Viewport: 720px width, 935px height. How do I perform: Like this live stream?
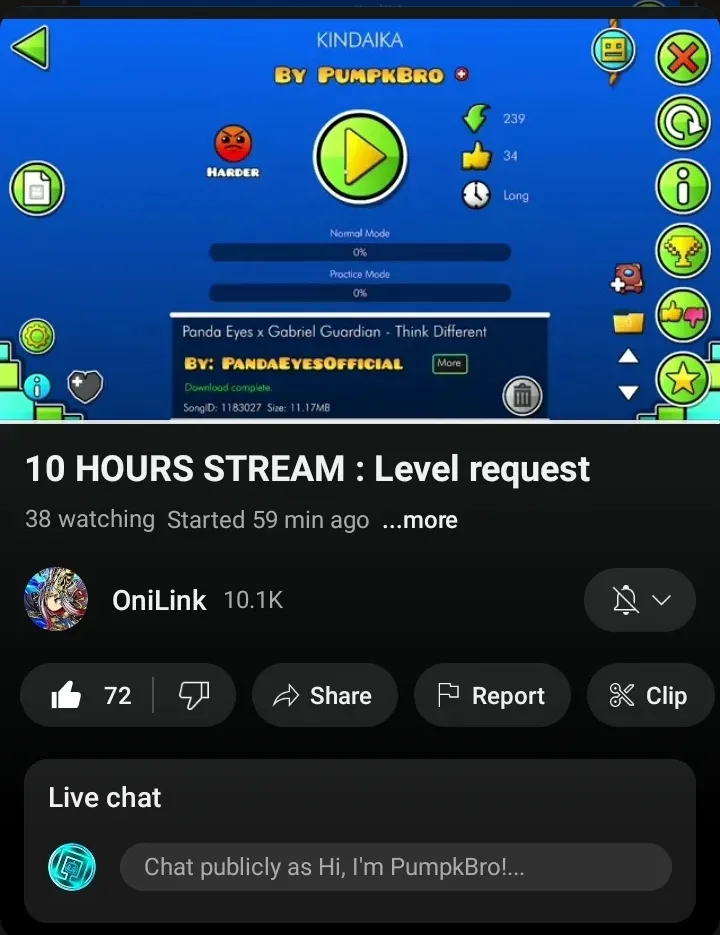click(x=90, y=695)
